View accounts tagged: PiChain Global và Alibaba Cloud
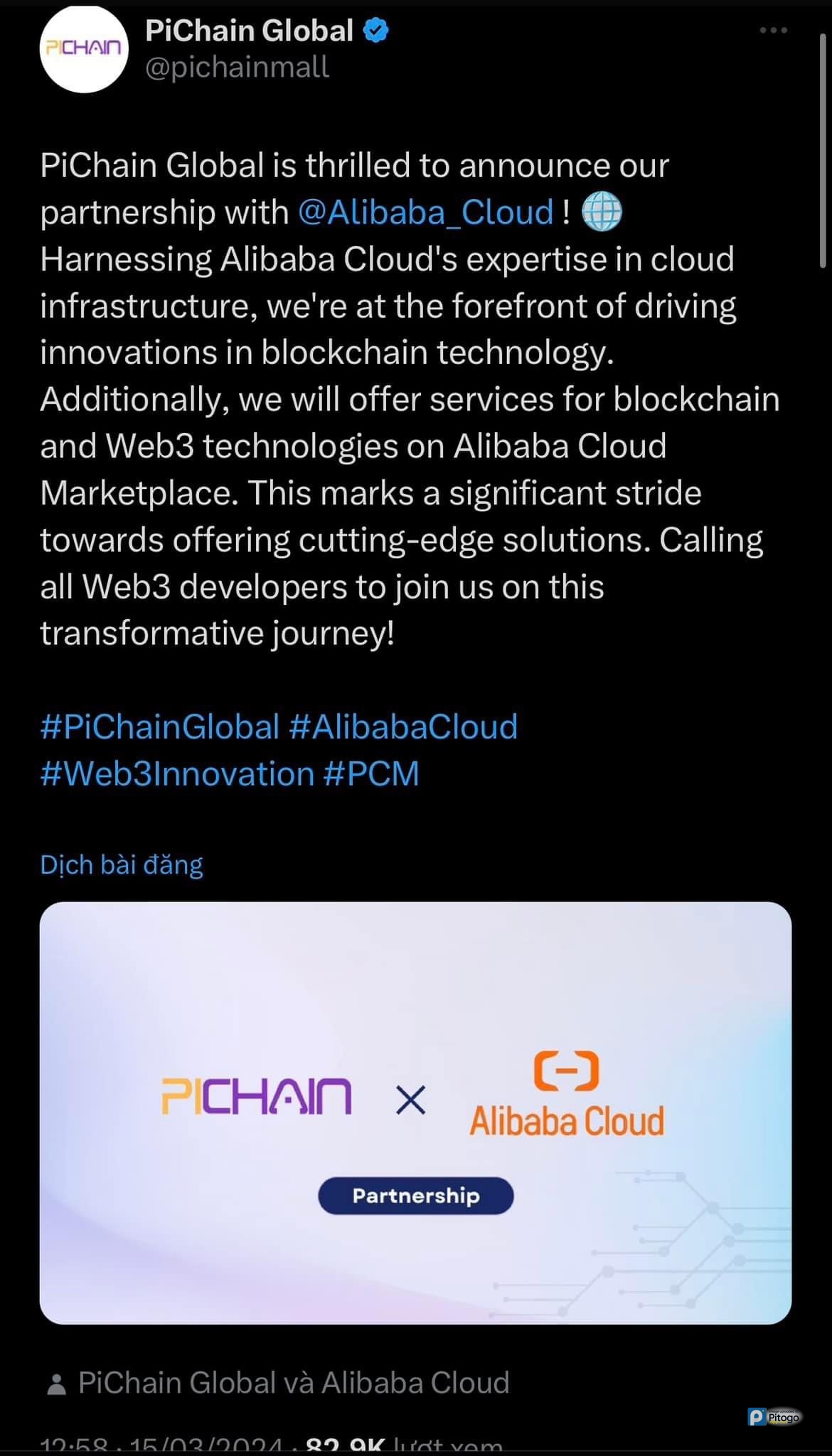 pyautogui.click(x=293, y=1383)
